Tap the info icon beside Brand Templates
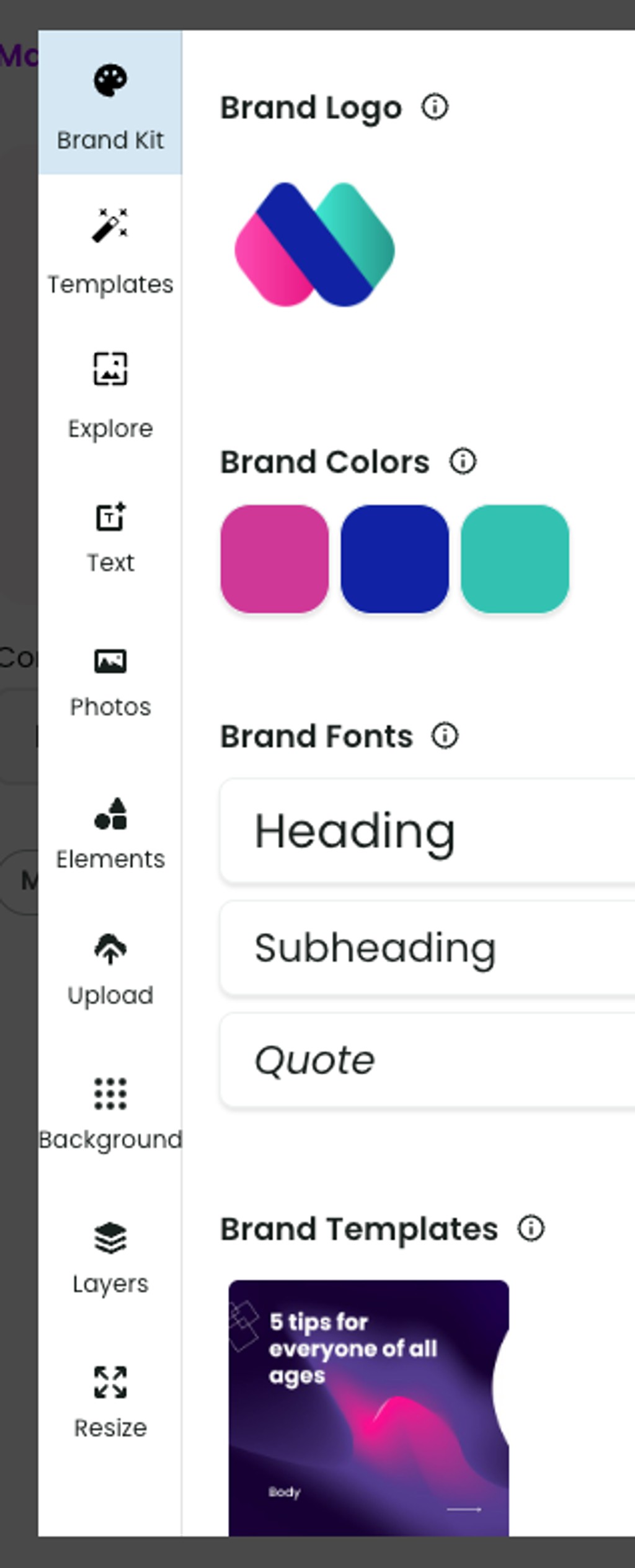Image resolution: width=635 pixels, height=1568 pixels. coord(531,1228)
